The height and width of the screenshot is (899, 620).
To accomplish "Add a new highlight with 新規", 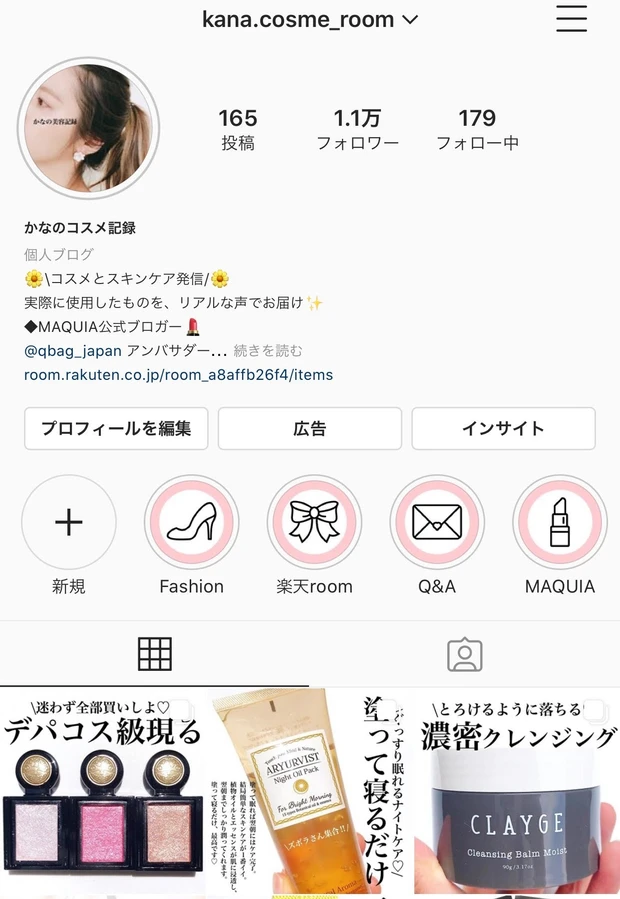I will click(69, 522).
